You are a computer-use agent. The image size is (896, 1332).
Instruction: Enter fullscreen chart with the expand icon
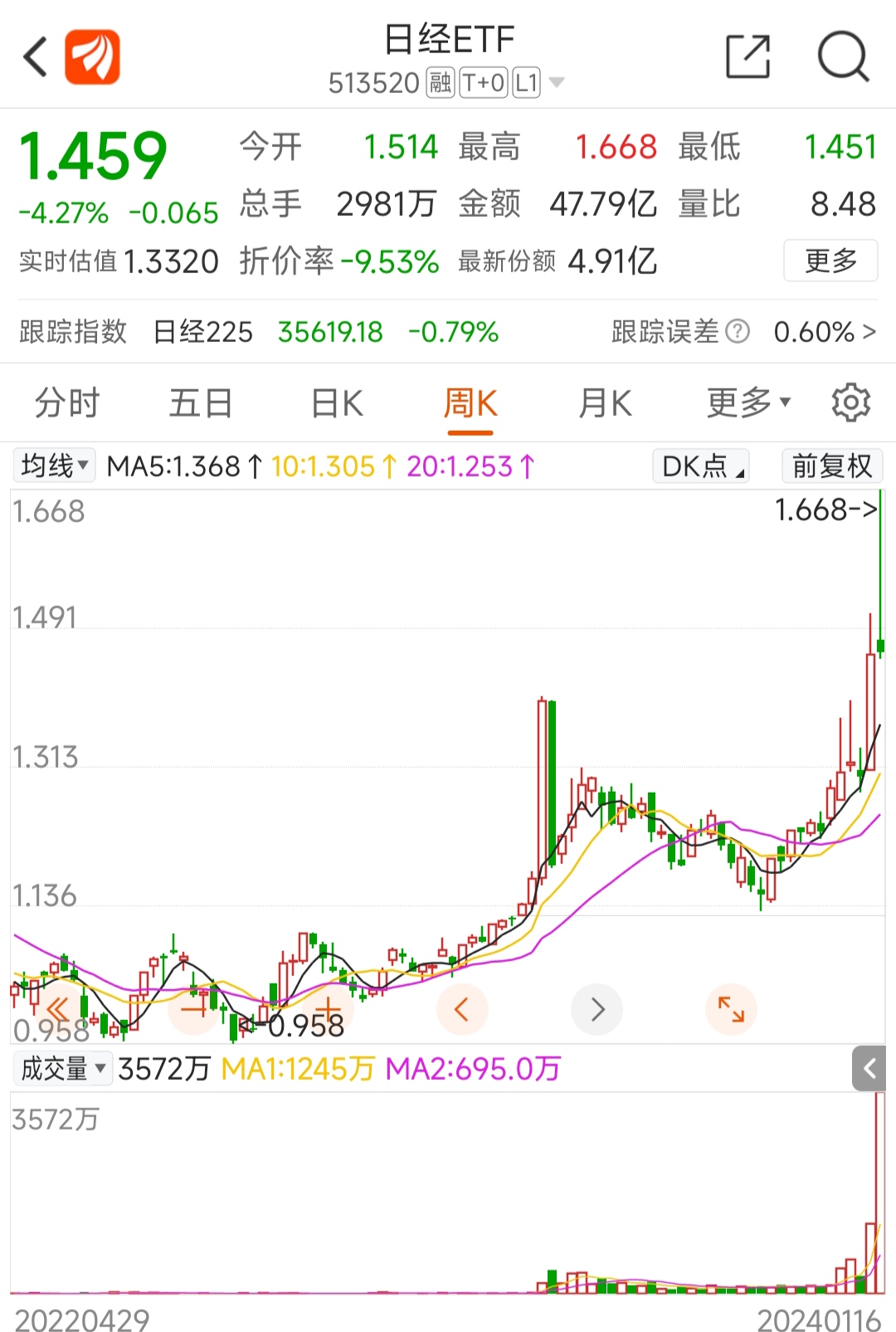point(730,1009)
